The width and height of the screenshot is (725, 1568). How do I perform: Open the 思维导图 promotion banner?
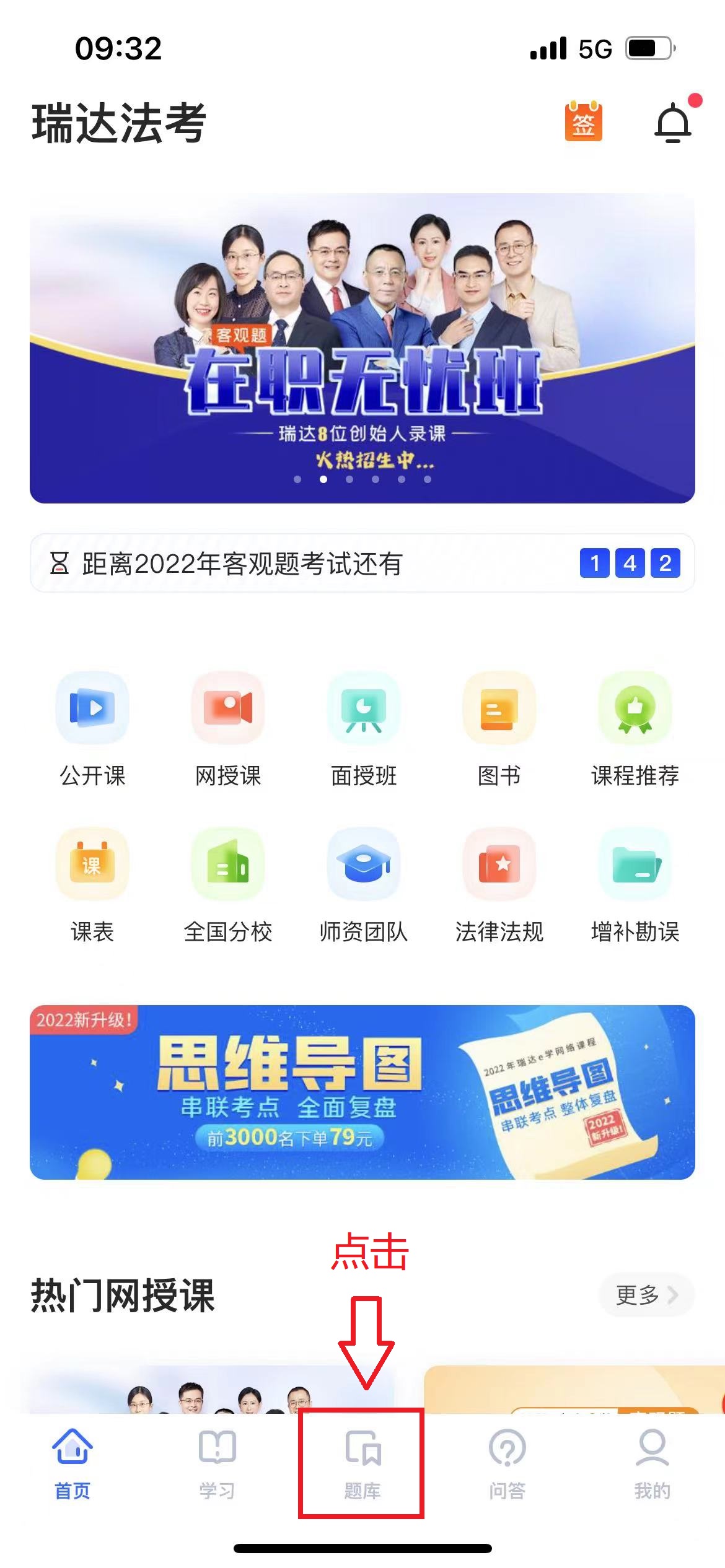(362, 1092)
